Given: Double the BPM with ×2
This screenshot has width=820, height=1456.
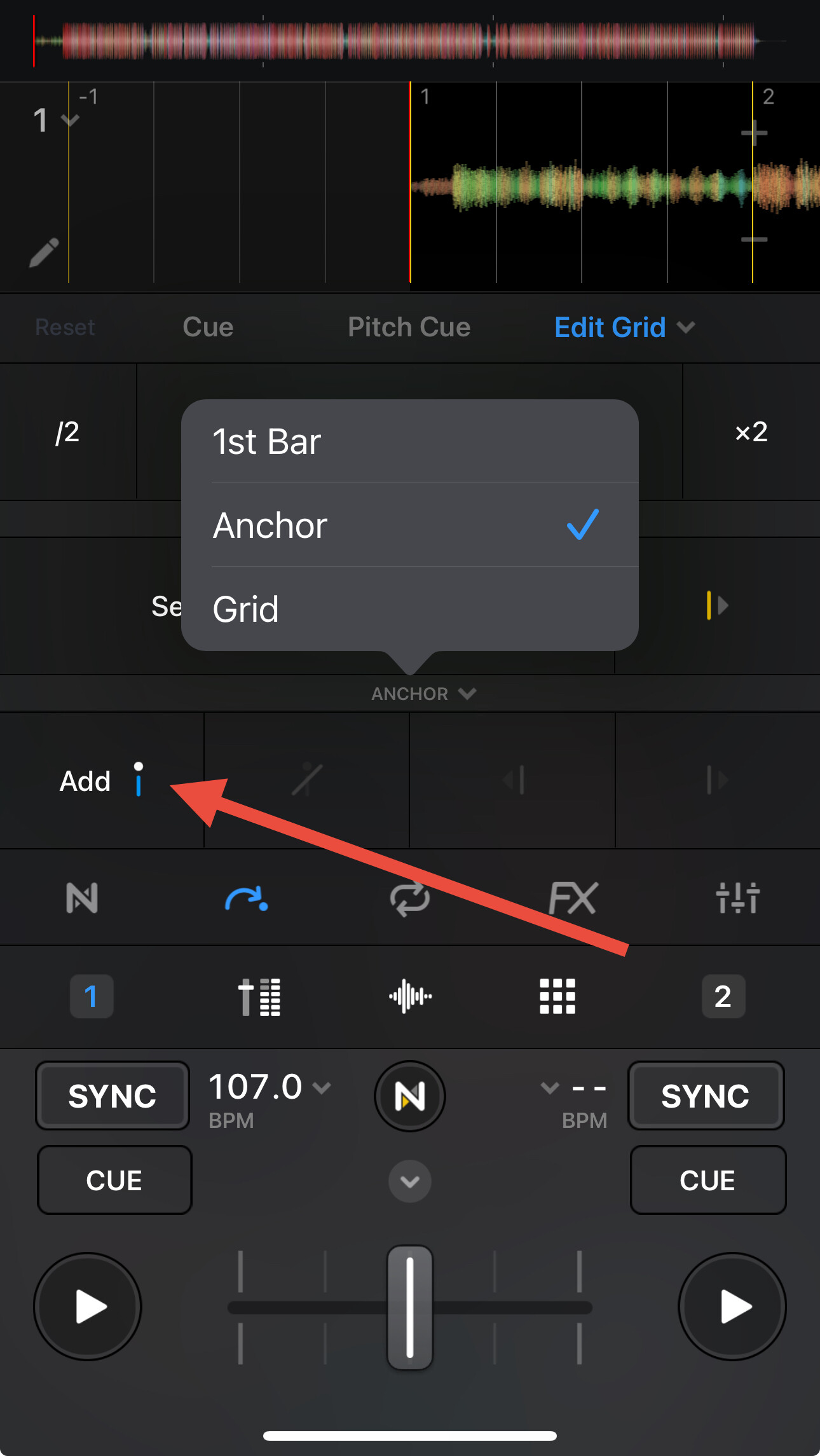Looking at the screenshot, I should 751,432.
